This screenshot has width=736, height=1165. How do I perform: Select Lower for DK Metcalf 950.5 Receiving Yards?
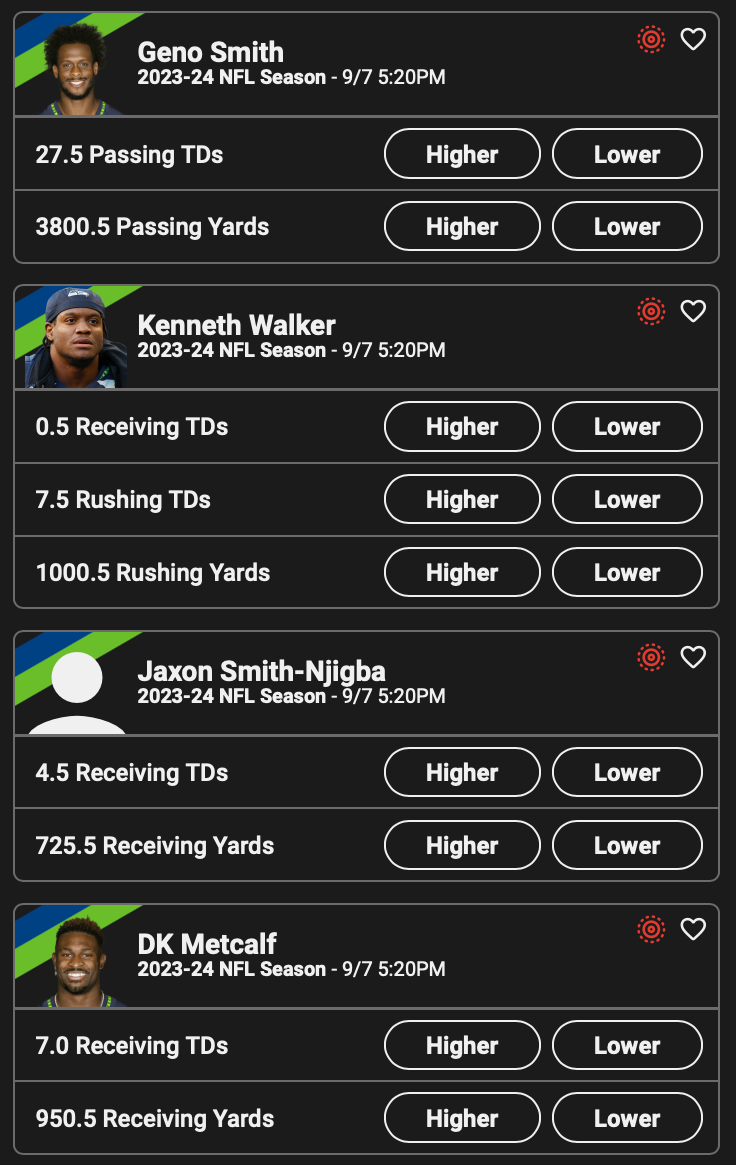(x=627, y=1118)
